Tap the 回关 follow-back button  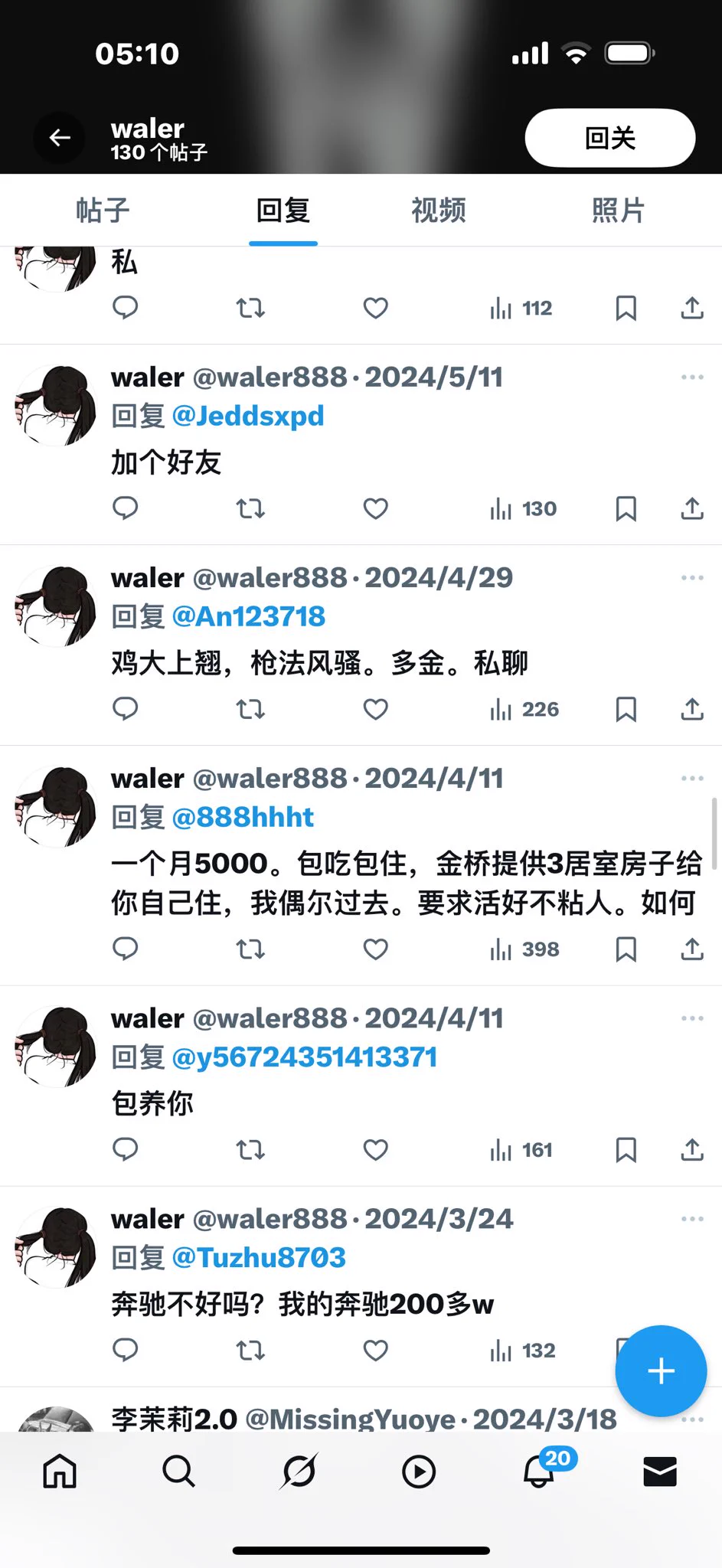point(609,138)
